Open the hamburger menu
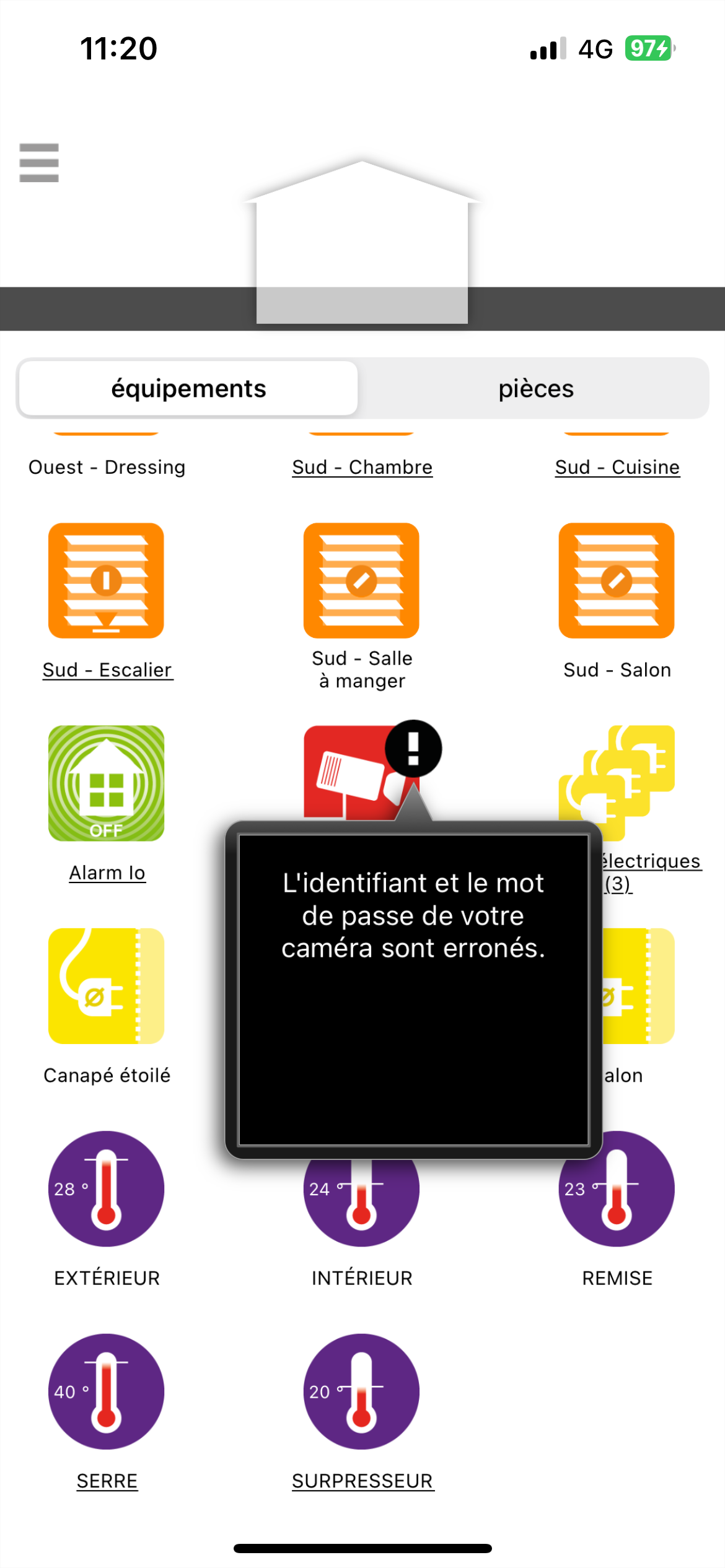Viewport: 725px width, 1568px height. coord(38,163)
